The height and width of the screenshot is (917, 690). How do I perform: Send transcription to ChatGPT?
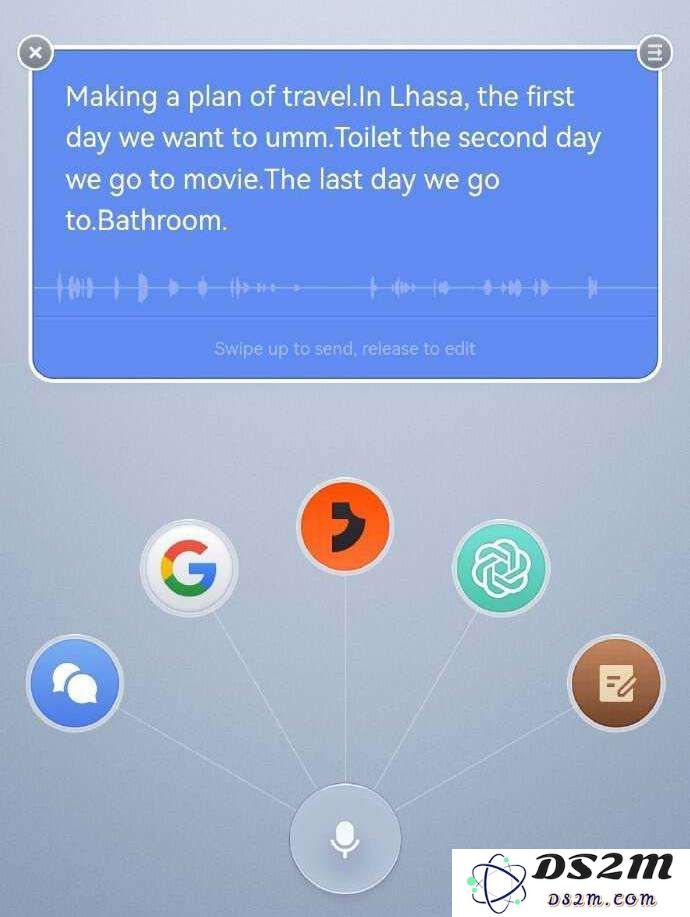[x=500, y=569]
